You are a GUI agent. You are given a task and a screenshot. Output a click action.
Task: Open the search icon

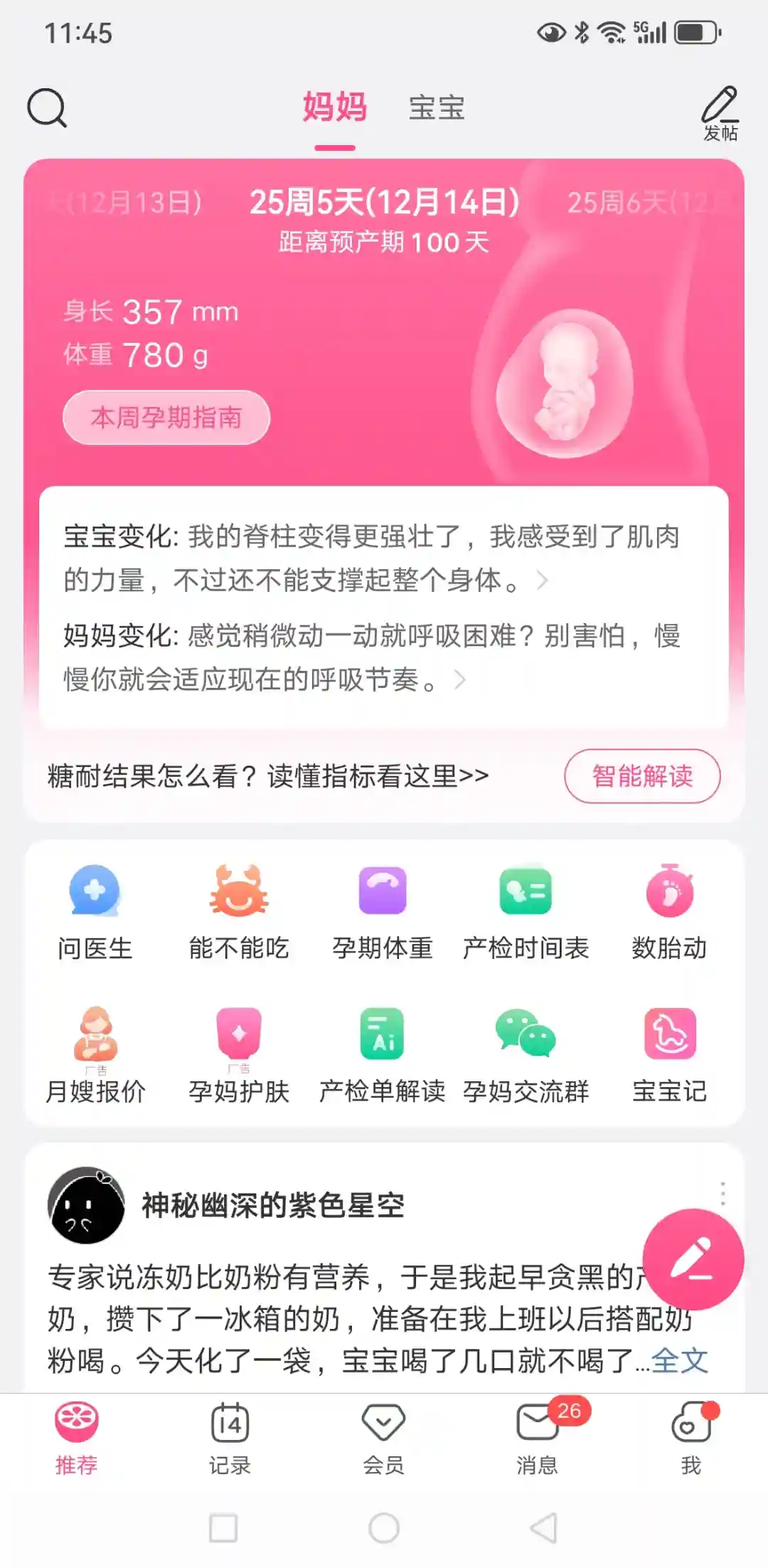[x=47, y=108]
